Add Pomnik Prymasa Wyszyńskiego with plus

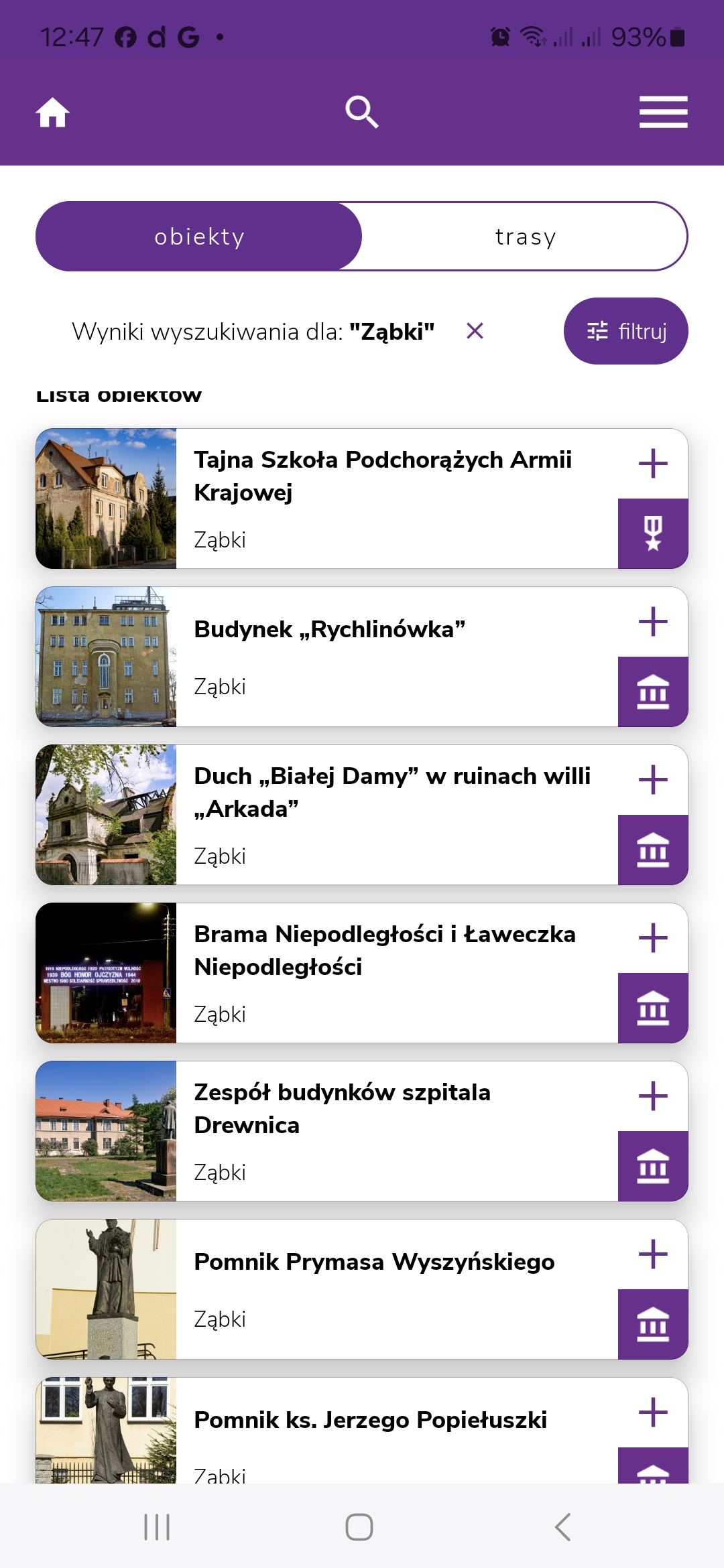[653, 1254]
